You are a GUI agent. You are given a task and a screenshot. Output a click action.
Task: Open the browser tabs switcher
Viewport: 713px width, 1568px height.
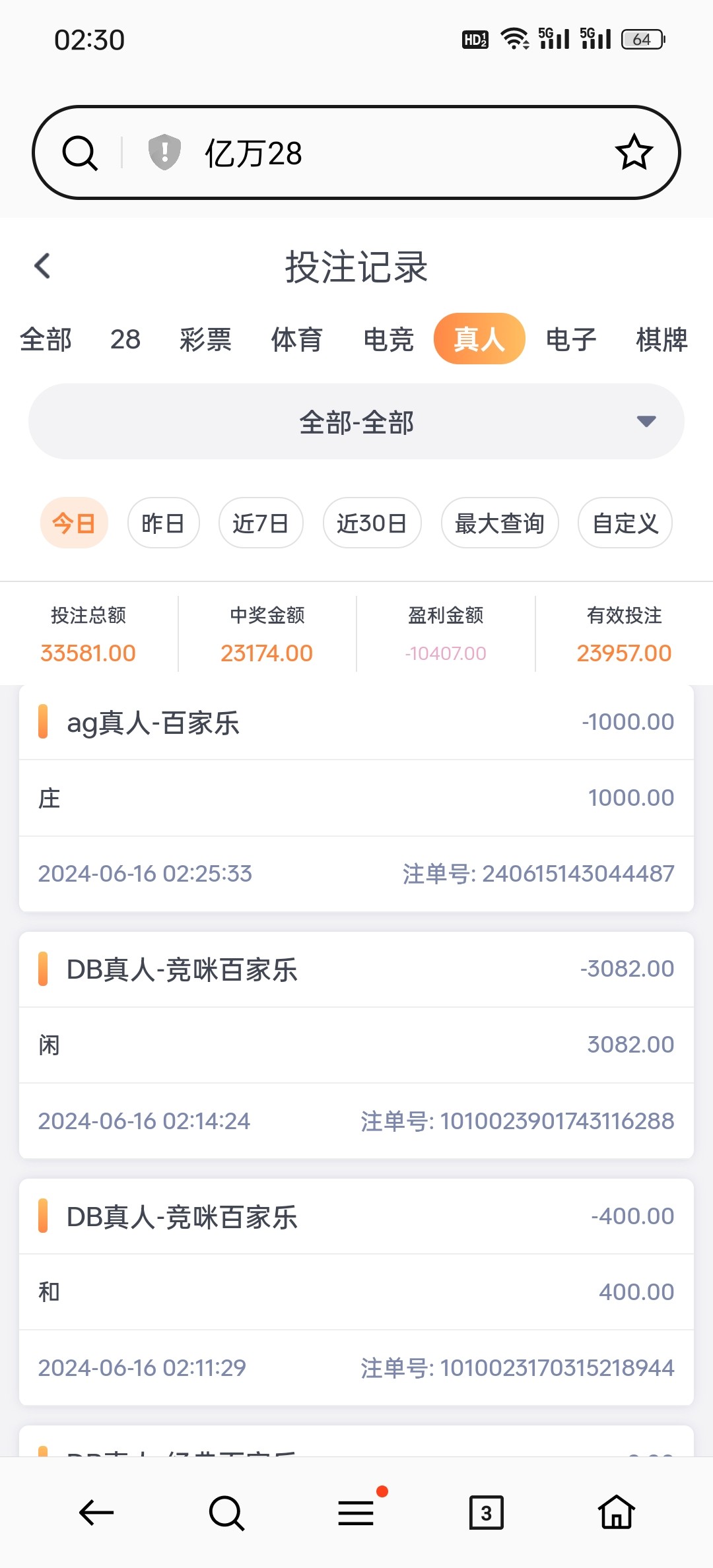(487, 1513)
